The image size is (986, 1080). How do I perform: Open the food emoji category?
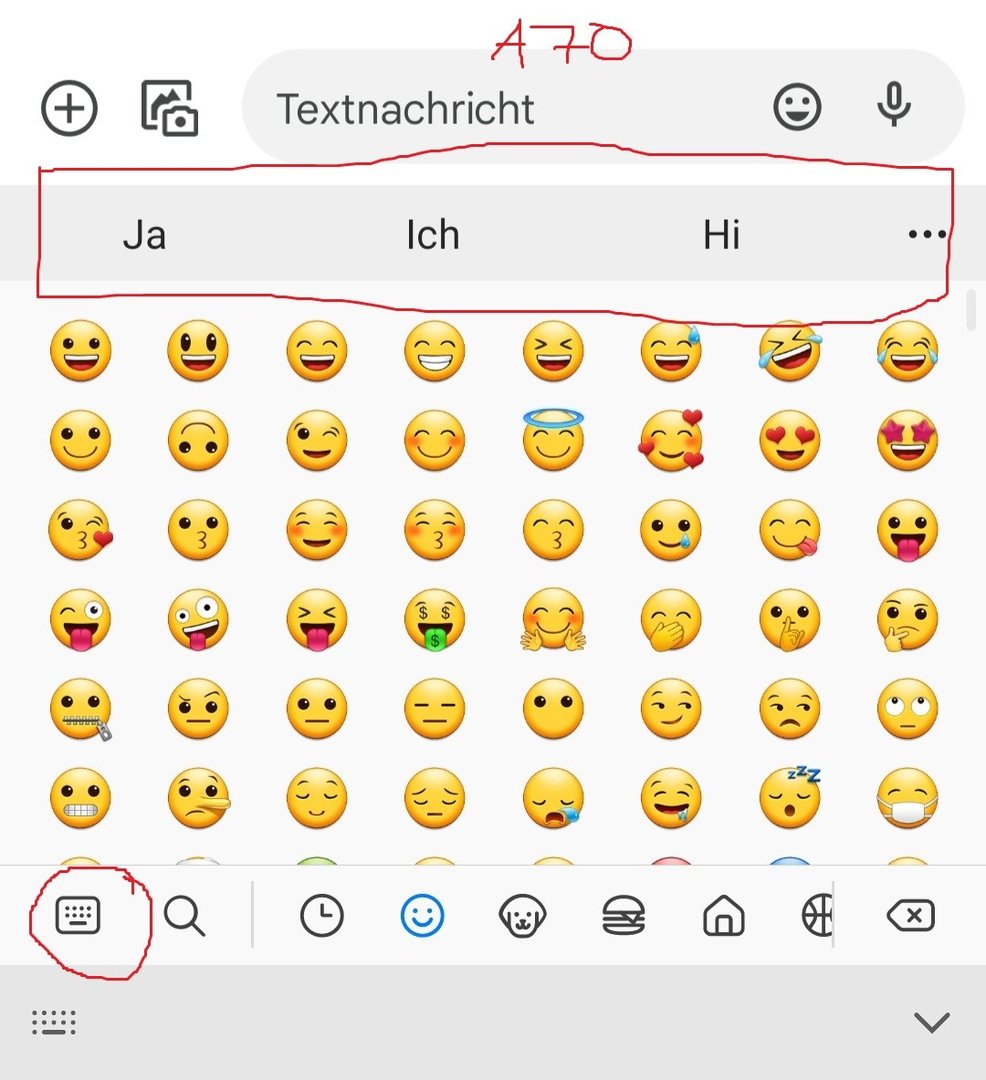pos(623,915)
